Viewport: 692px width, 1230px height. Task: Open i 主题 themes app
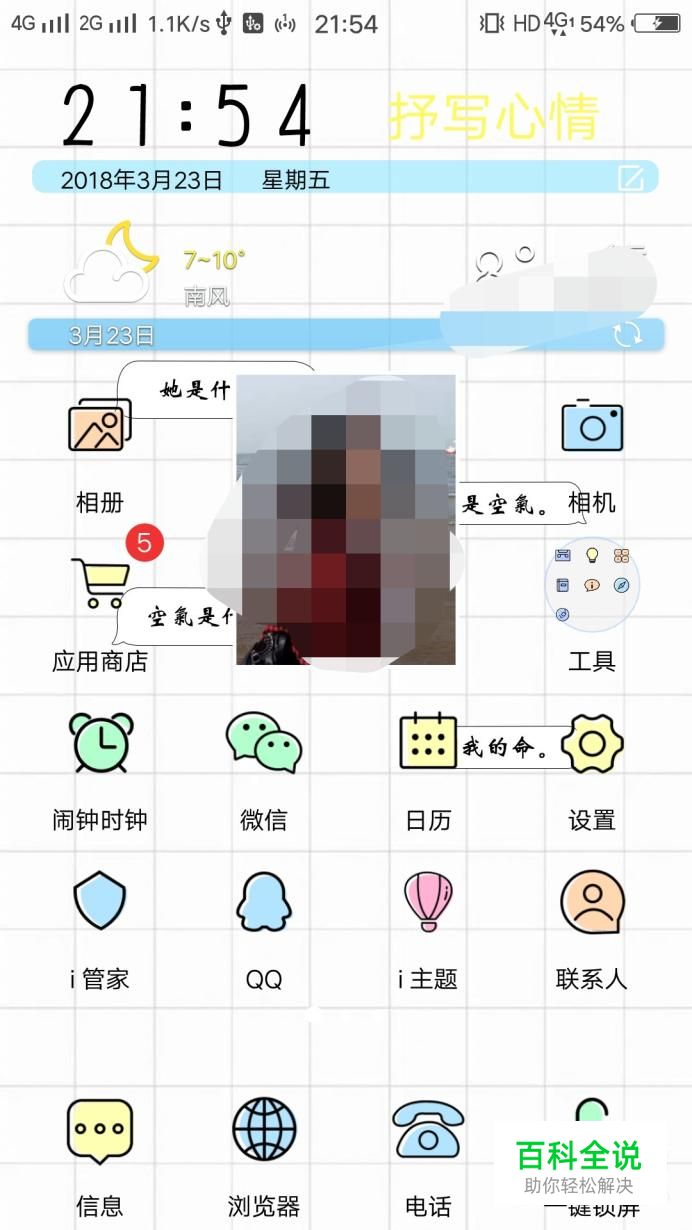click(428, 901)
